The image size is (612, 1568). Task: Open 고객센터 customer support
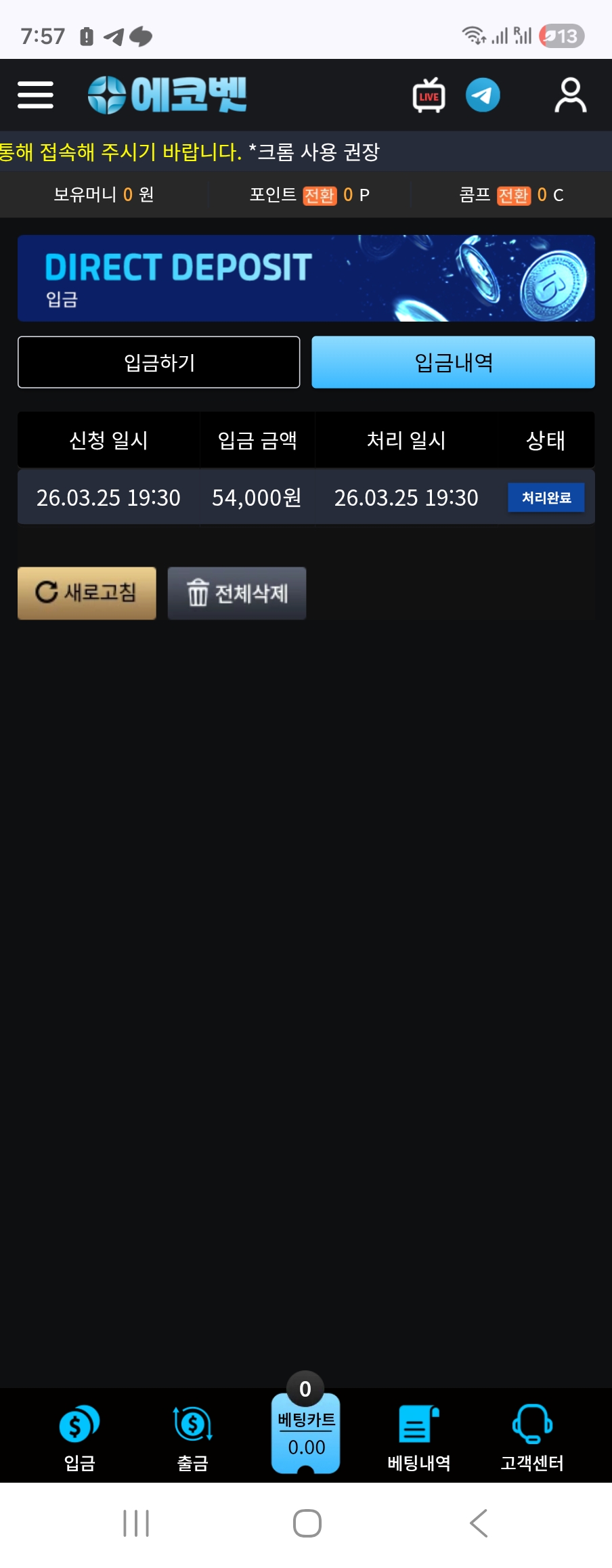click(532, 1437)
